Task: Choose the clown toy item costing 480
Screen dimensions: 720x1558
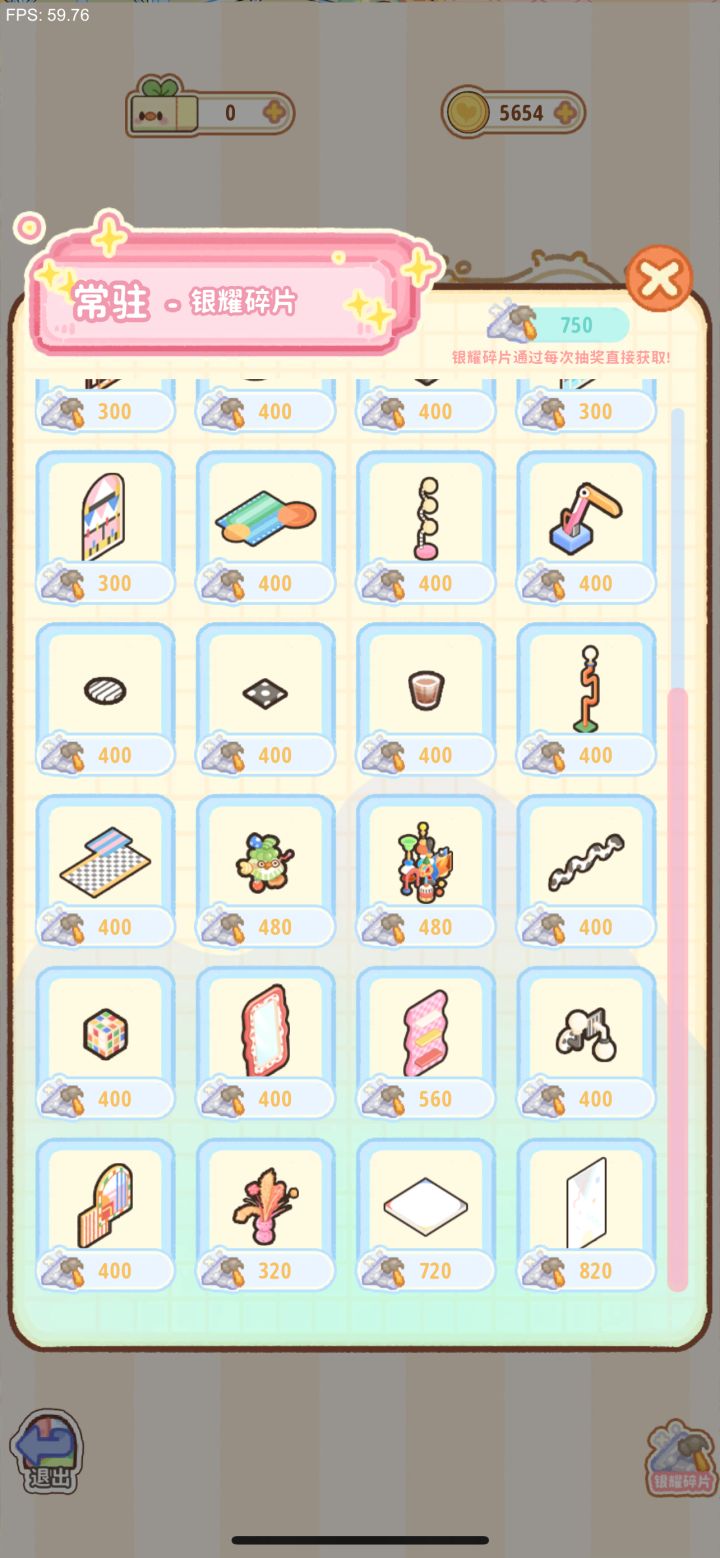Action: pyautogui.click(x=265, y=871)
